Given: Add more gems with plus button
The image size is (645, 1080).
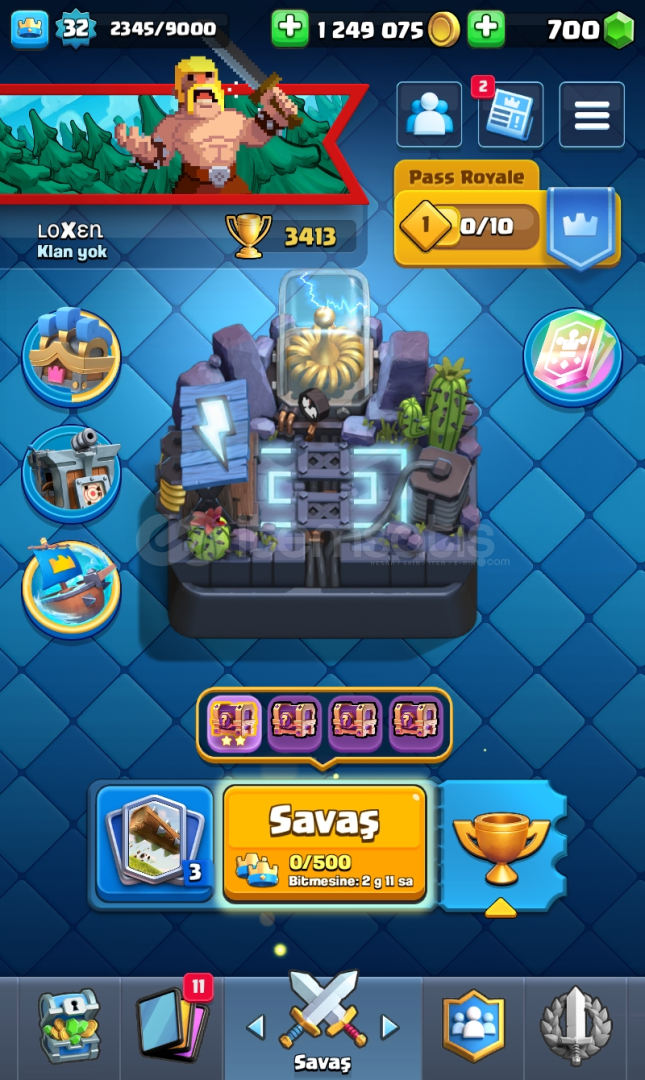Looking at the screenshot, I should coord(486,30).
